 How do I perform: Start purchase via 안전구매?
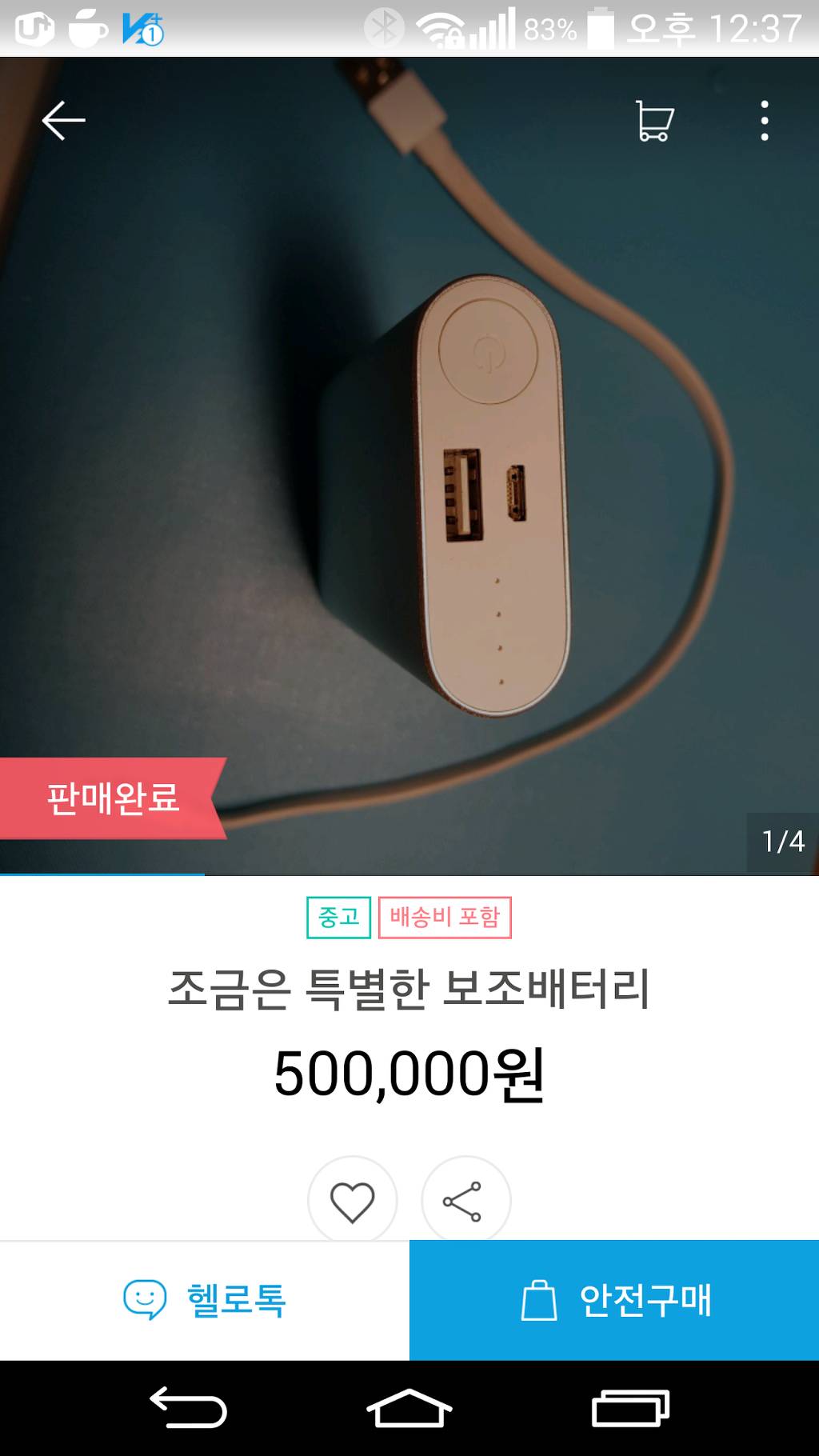point(614,1294)
